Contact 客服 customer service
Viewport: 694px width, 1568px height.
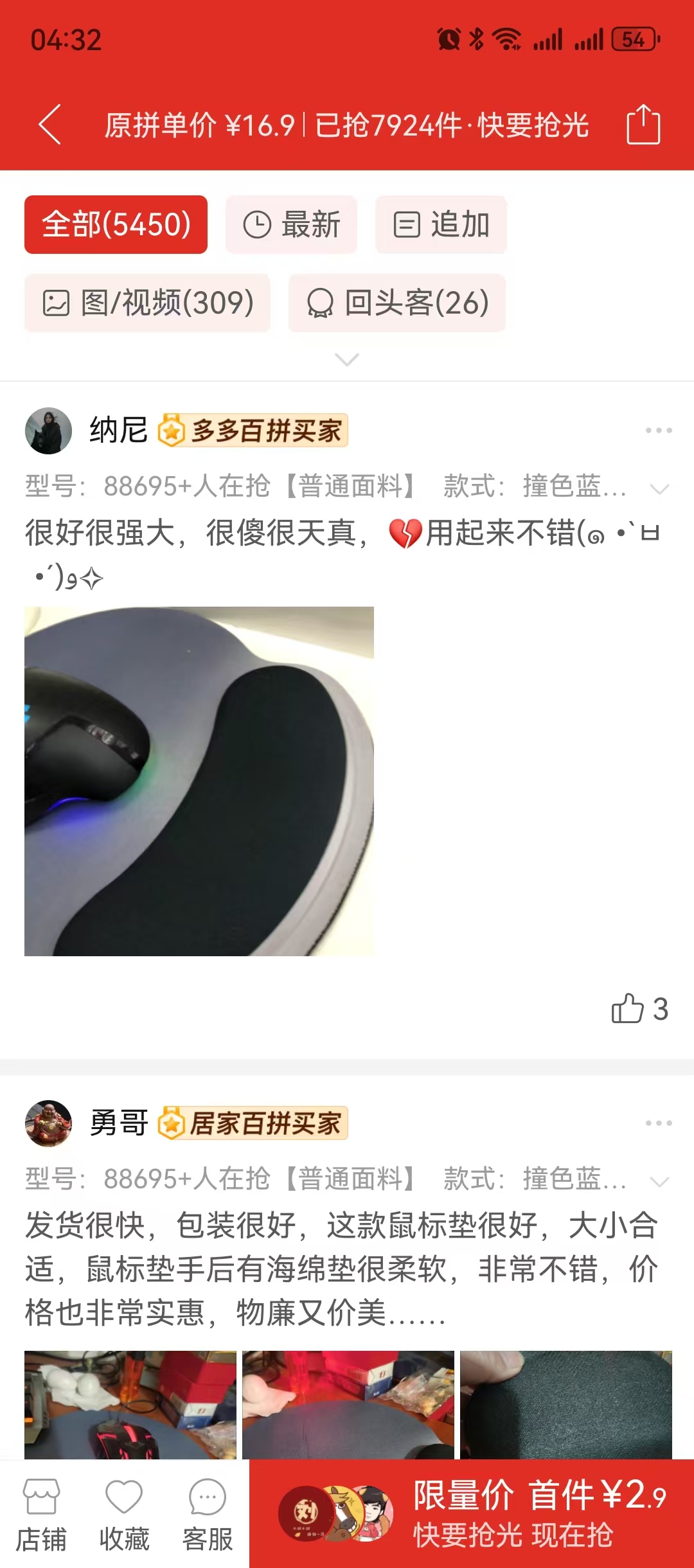207,1514
